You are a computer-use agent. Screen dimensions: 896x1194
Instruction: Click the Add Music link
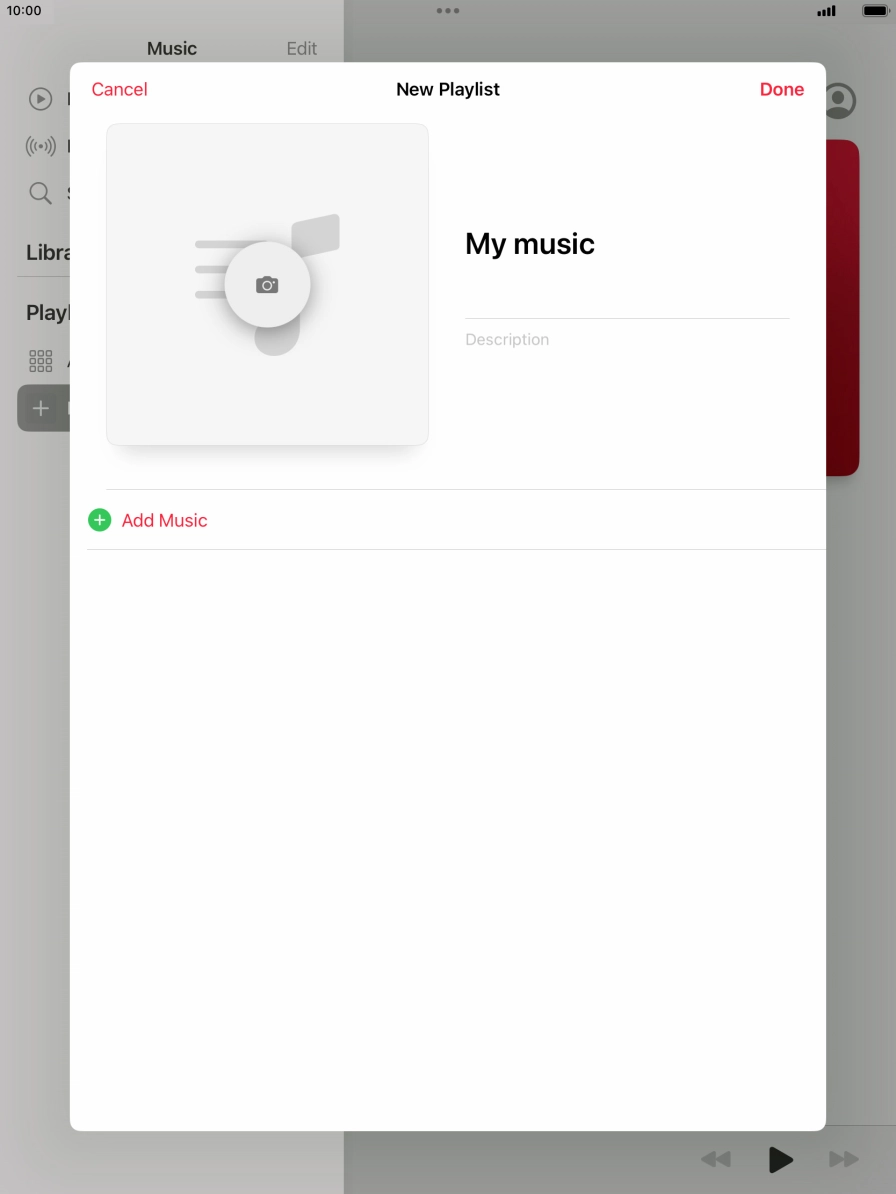point(164,520)
